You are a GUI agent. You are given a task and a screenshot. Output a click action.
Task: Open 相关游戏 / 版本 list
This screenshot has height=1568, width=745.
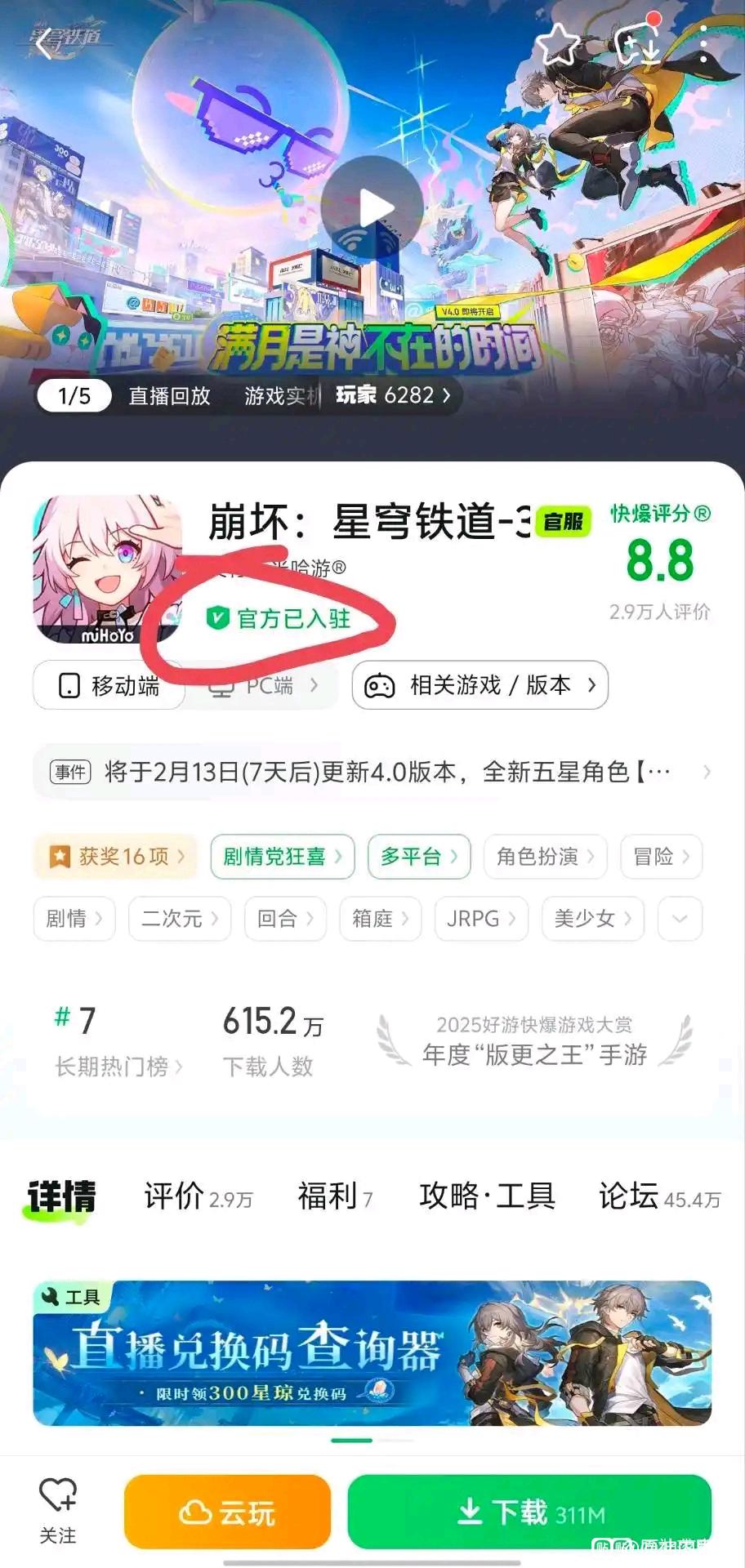click(x=480, y=685)
